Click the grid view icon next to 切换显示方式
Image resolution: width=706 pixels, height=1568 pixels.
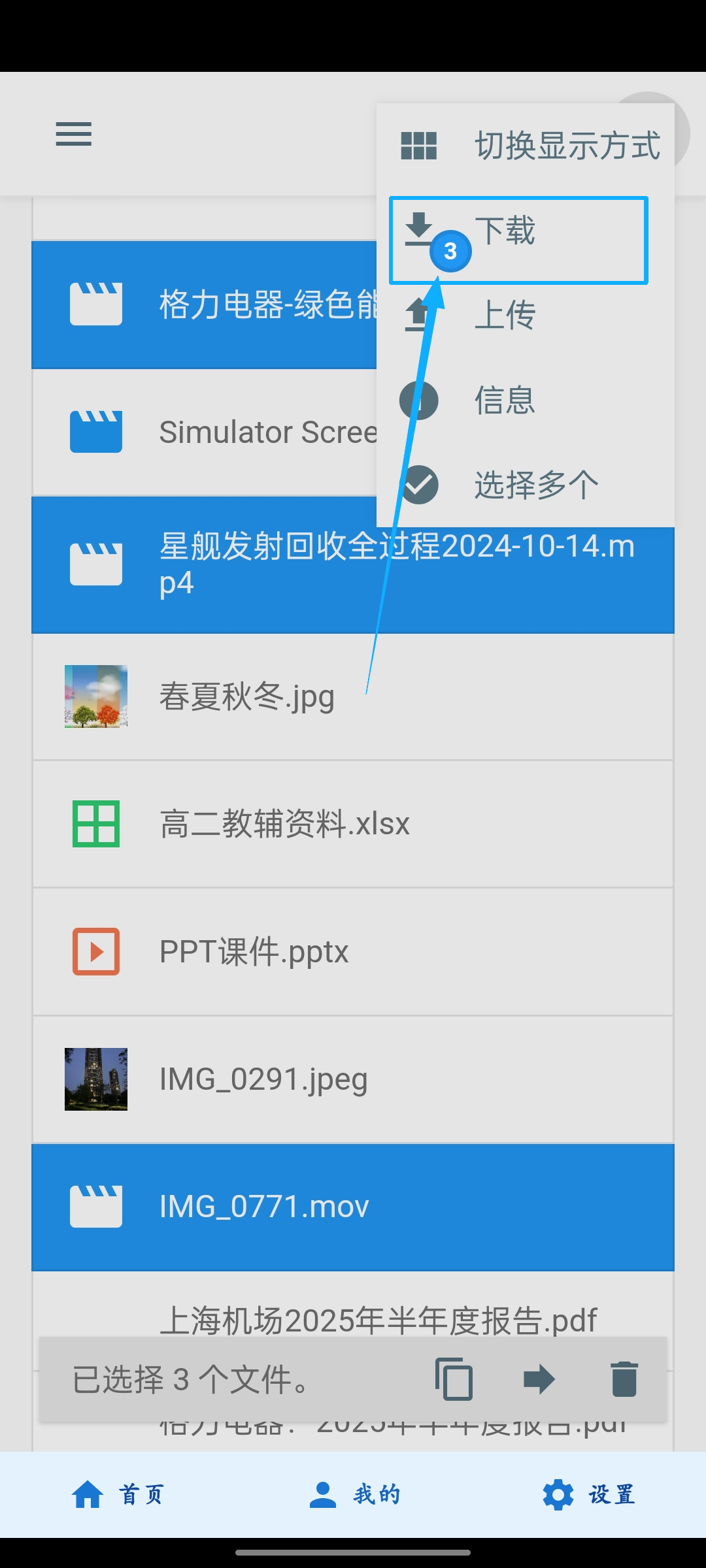(x=419, y=146)
